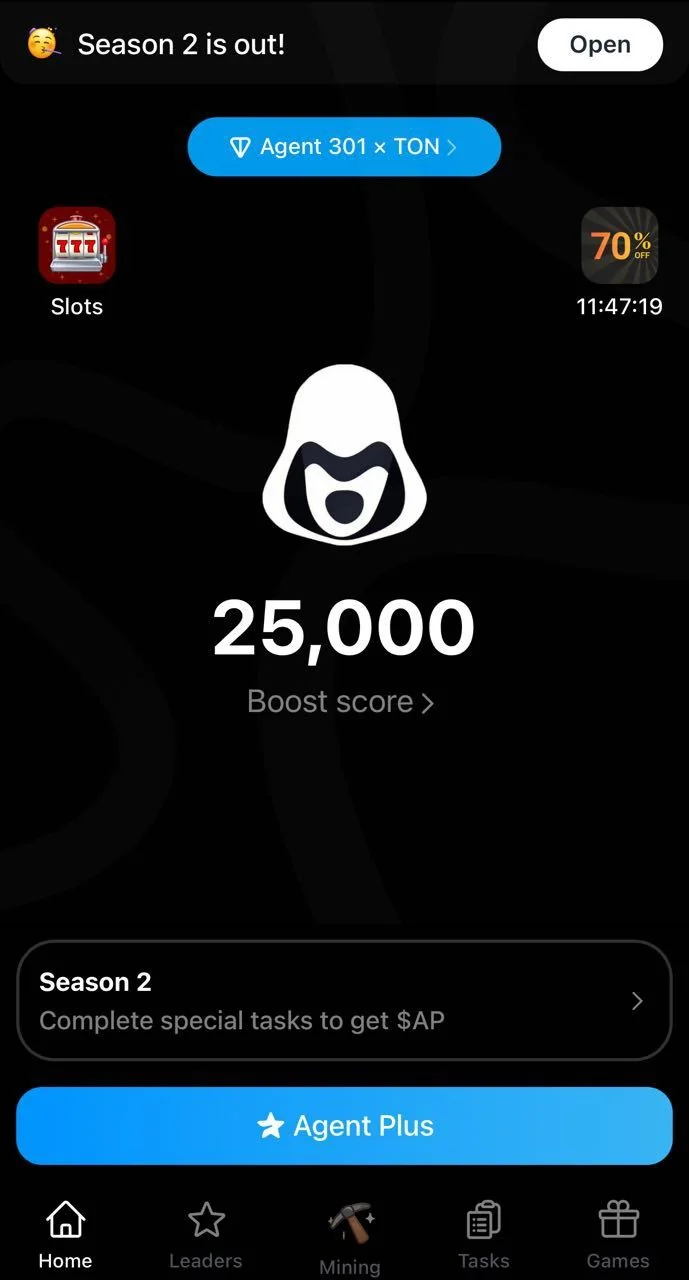Image resolution: width=689 pixels, height=1280 pixels.
Task: Open the 70% off timed offer
Action: click(x=620, y=246)
